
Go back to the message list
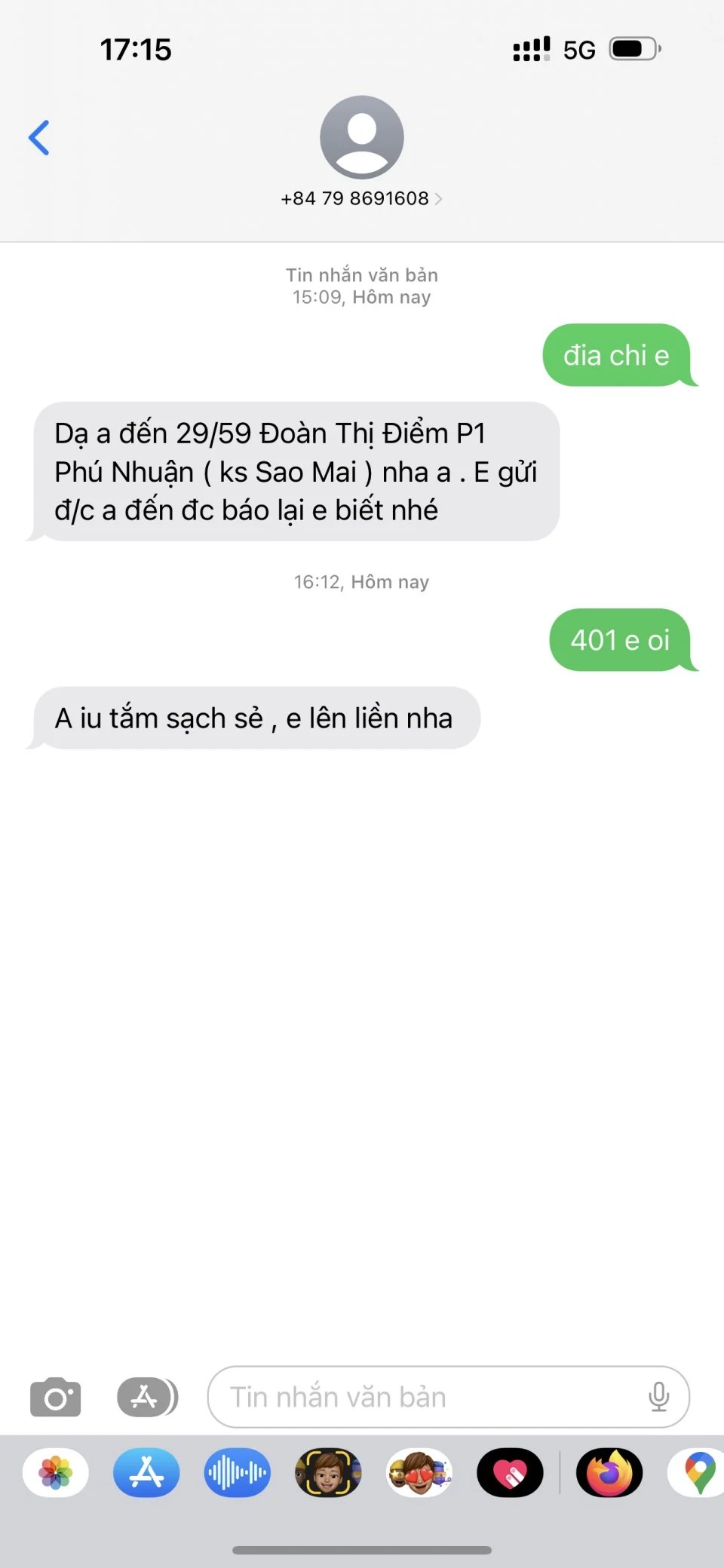coord(39,138)
